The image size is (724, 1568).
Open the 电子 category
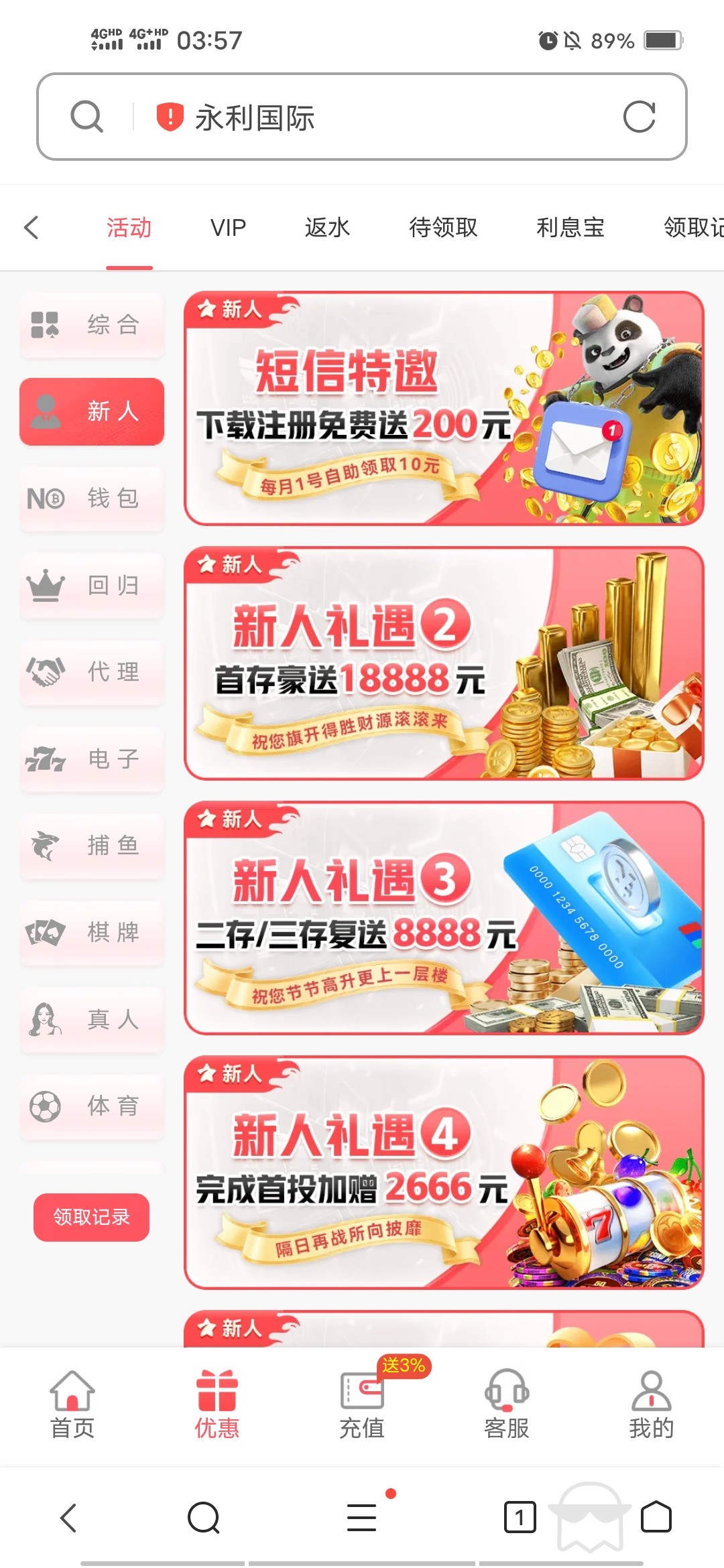pos(92,759)
